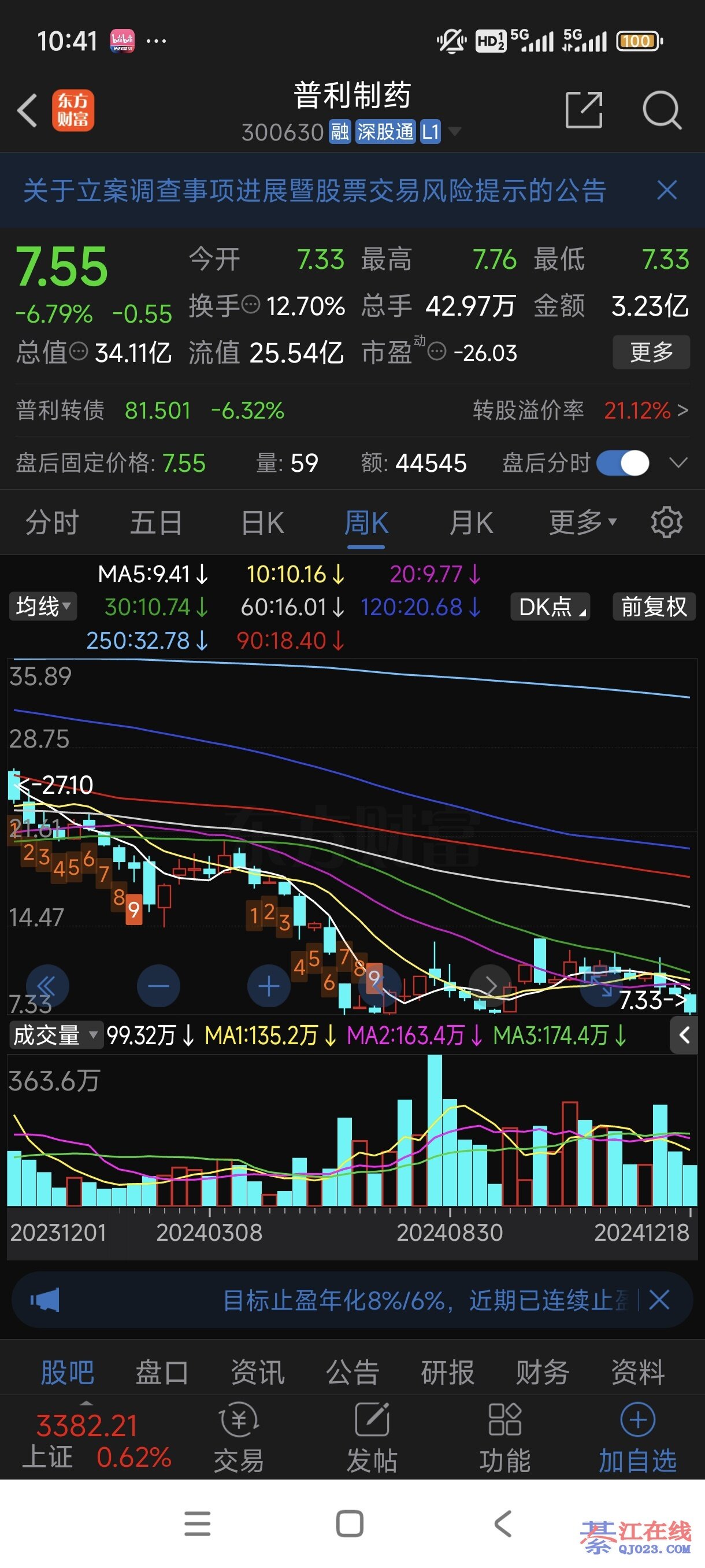Image resolution: width=705 pixels, height=1568 pixels.
Task: Close the 目标止盈 promotion banner
Action: coord(659,1300)
